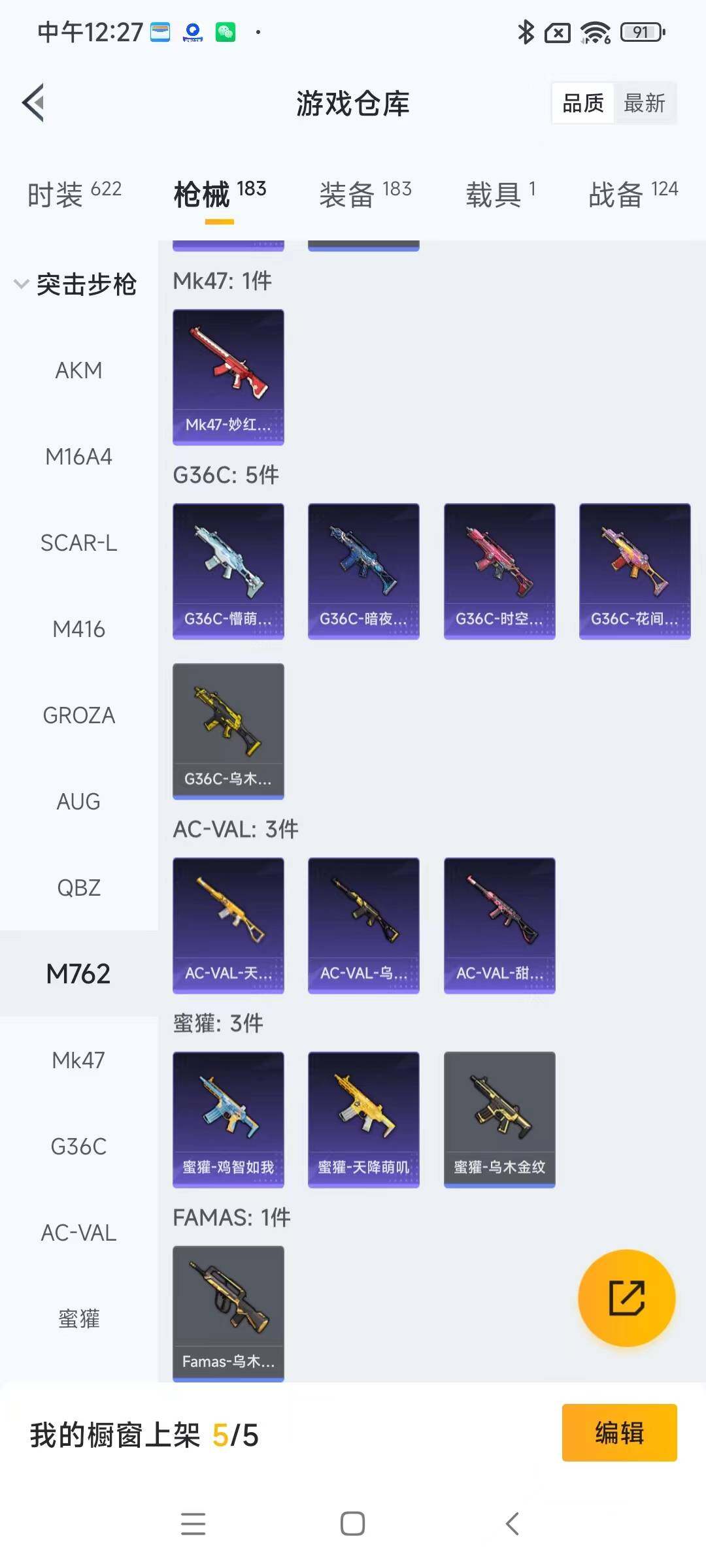Tap the 编辑 button for my showcase

click(619, 1433)
